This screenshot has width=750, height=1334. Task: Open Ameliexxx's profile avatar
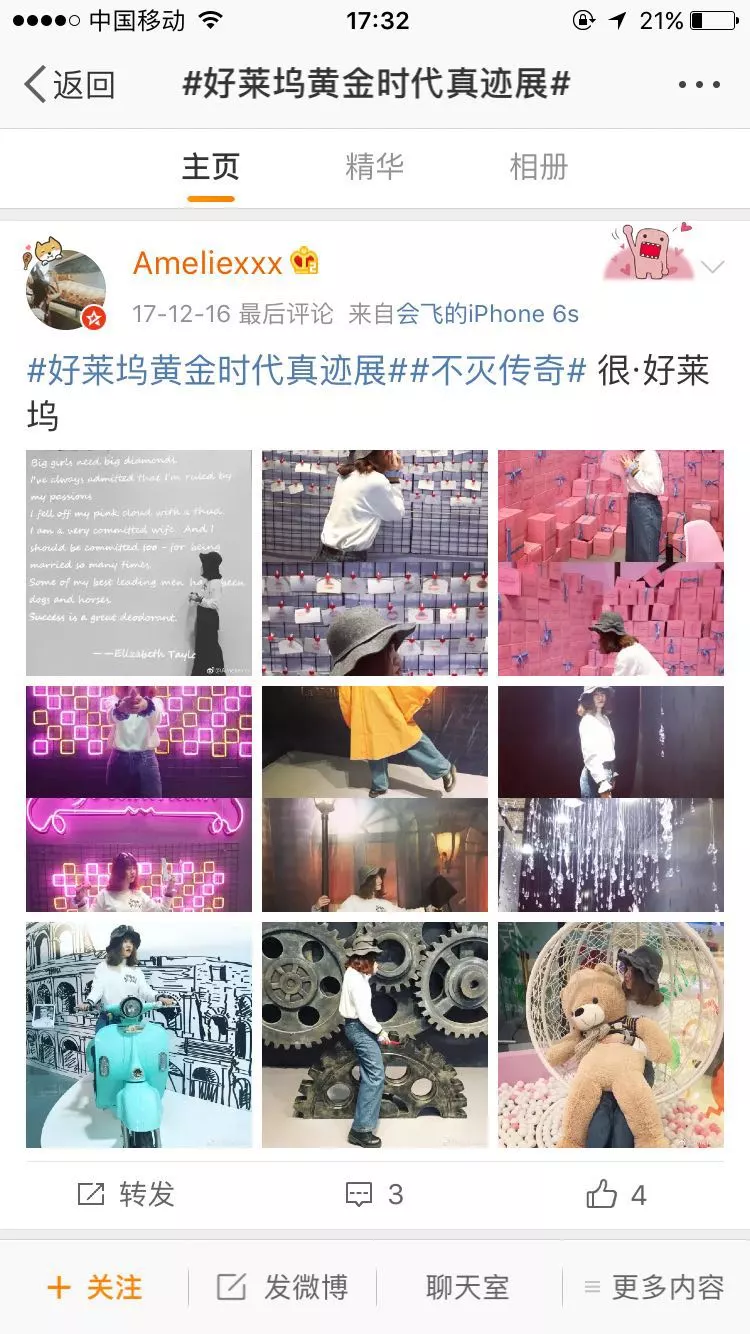66,288
